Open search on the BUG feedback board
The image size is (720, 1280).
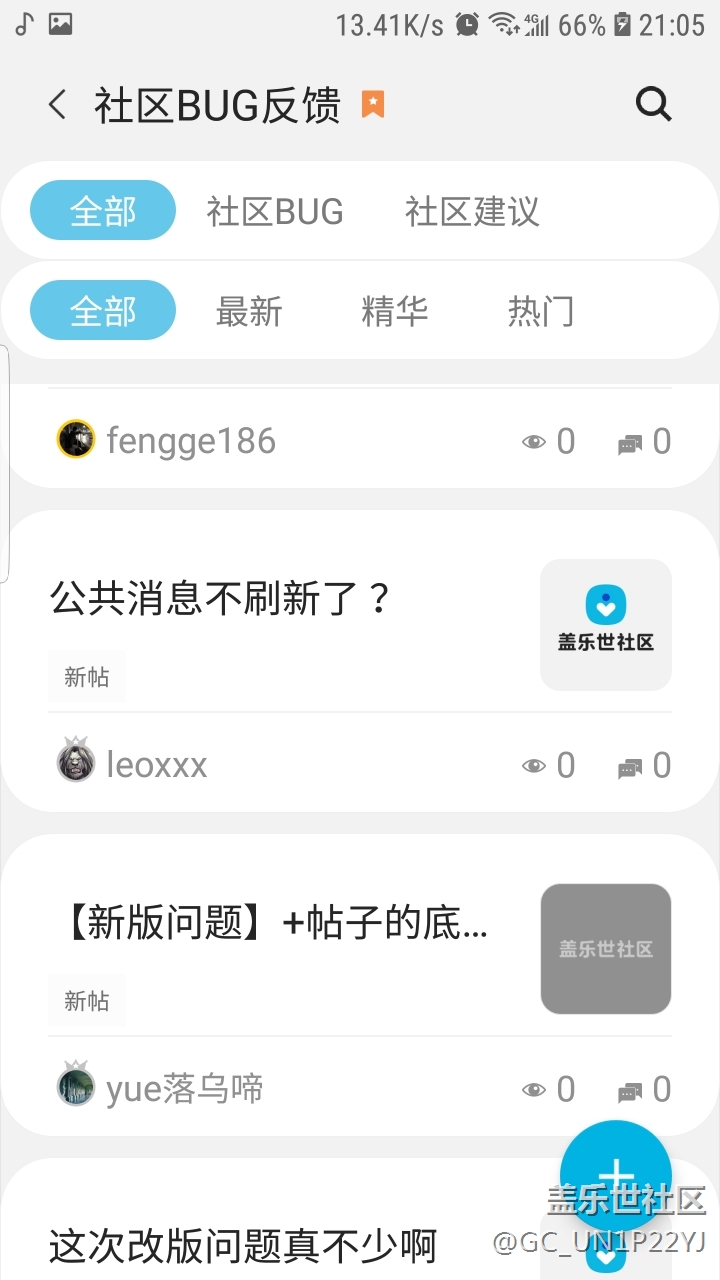click(x=653, y=104)
